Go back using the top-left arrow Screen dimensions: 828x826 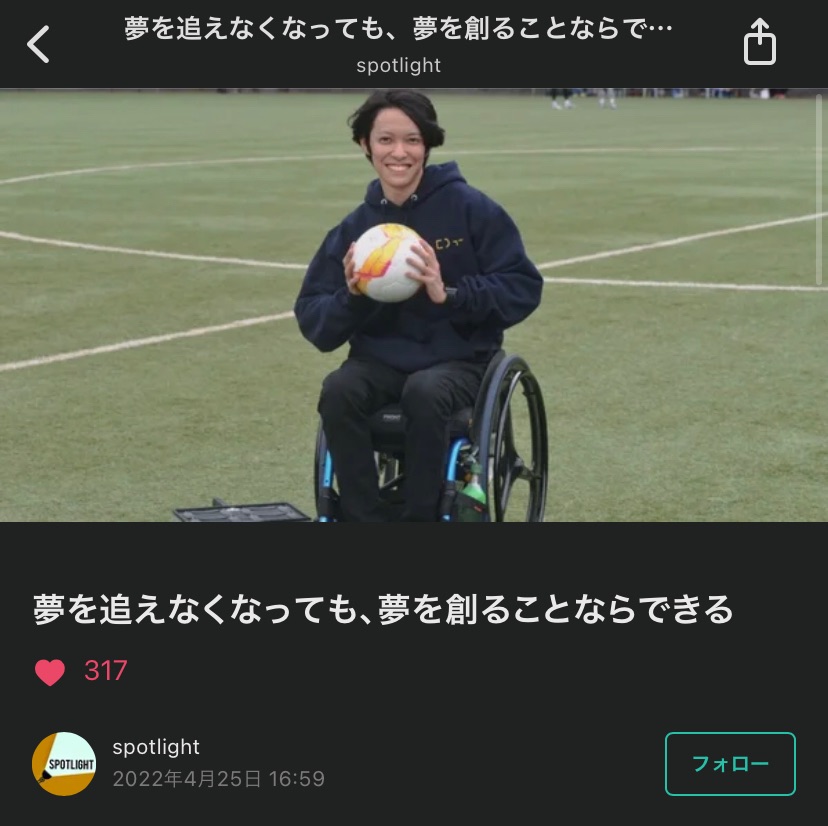point(38,44)
